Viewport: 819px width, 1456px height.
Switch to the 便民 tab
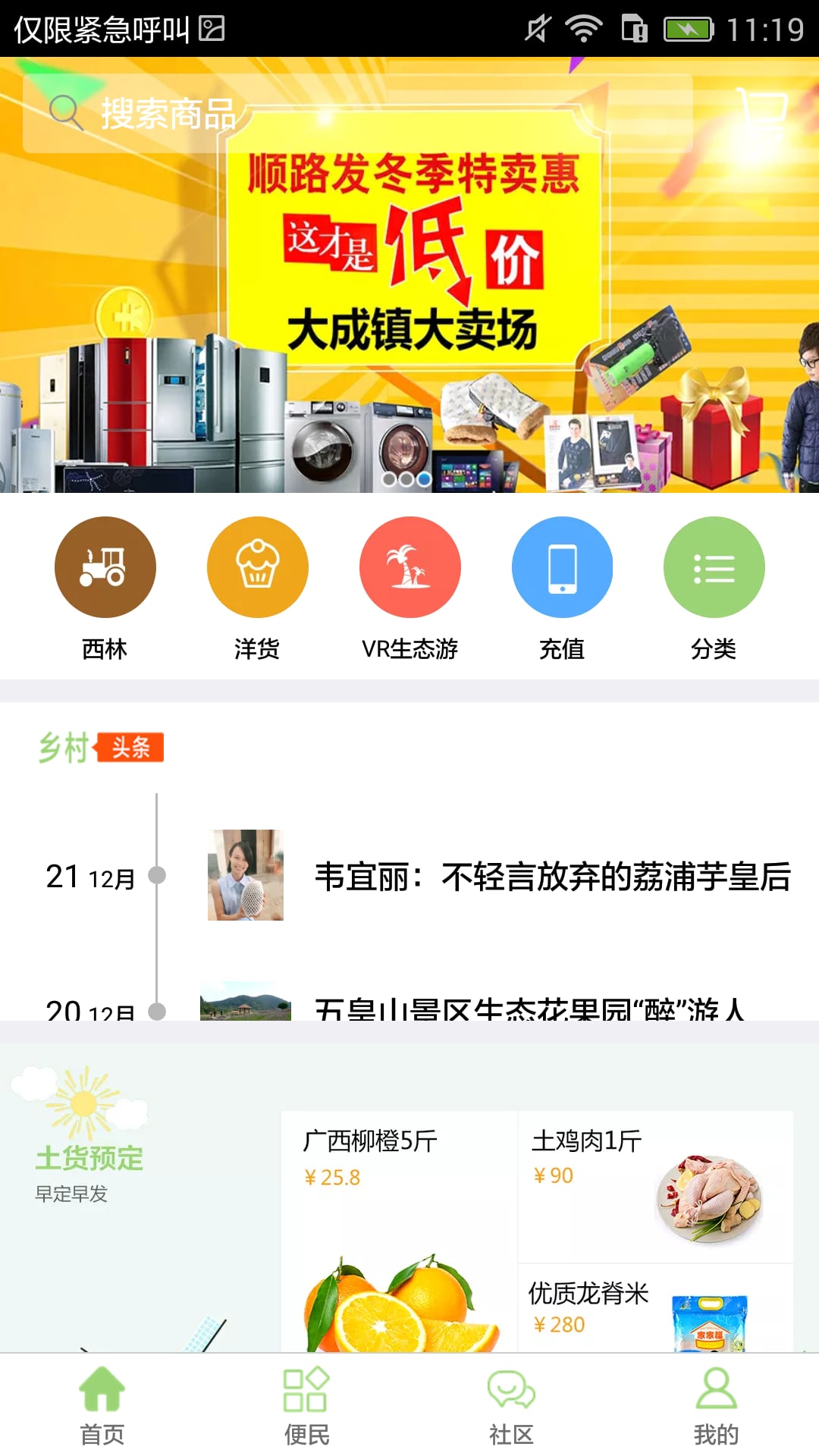pos(307,1405)
